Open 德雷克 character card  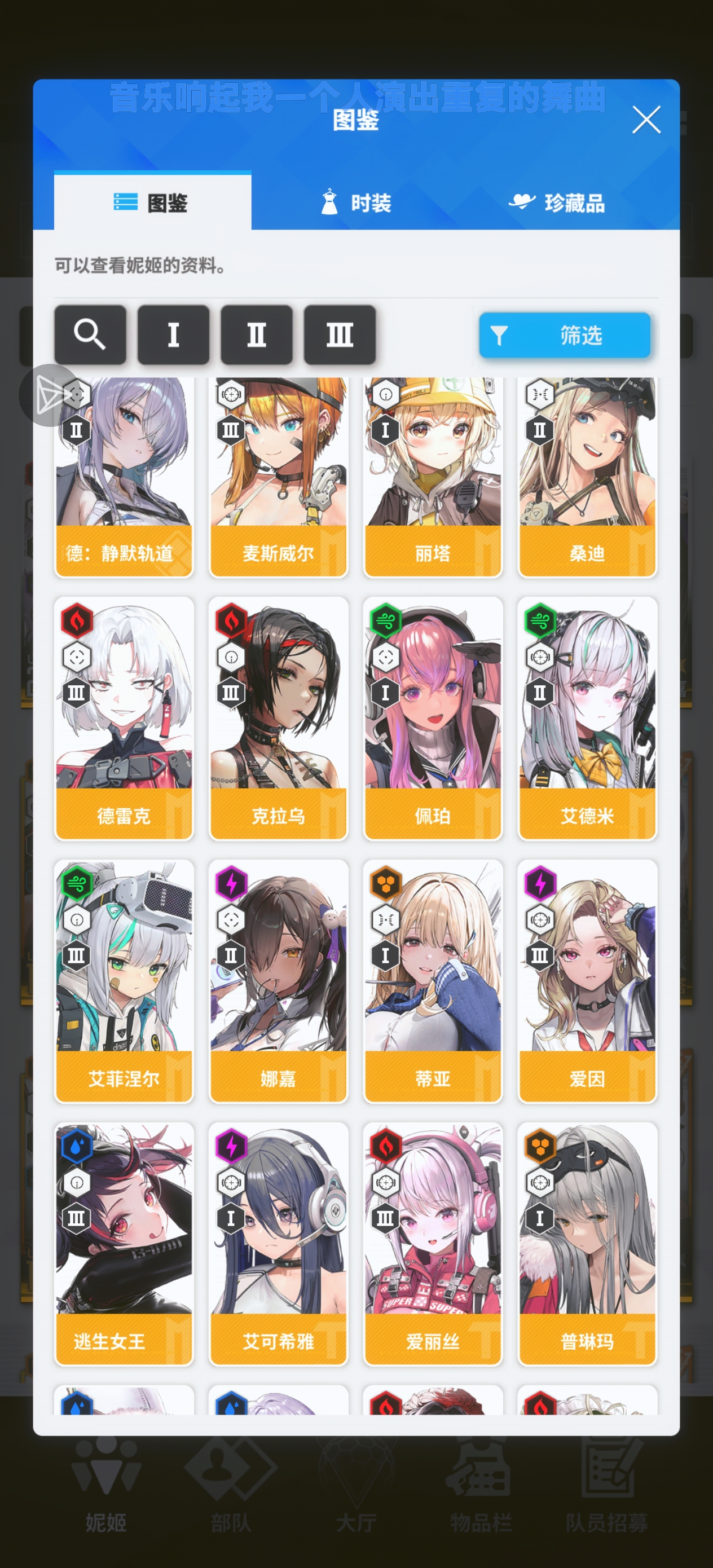124,718
